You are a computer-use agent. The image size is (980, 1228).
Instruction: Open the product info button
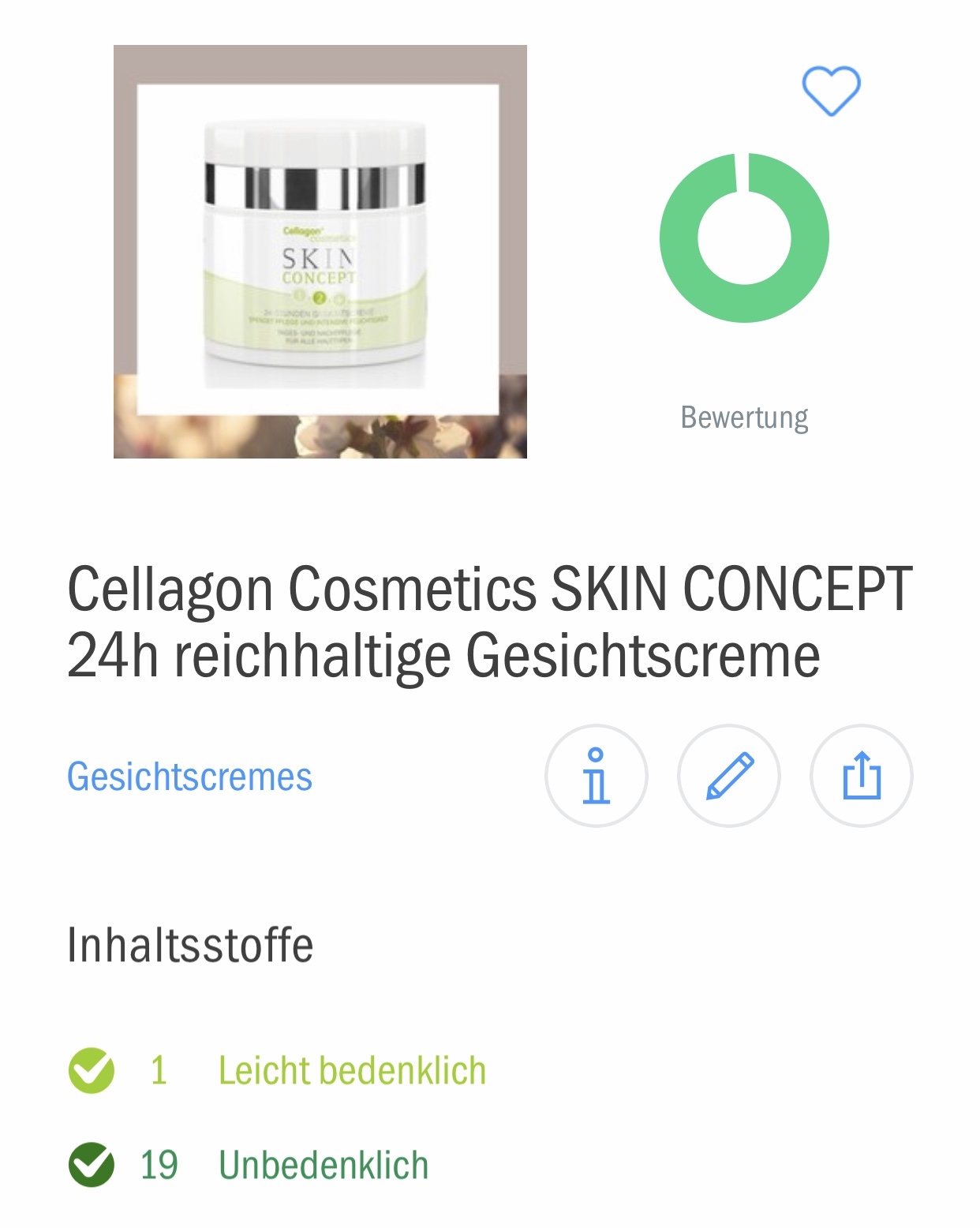[597, 776]
